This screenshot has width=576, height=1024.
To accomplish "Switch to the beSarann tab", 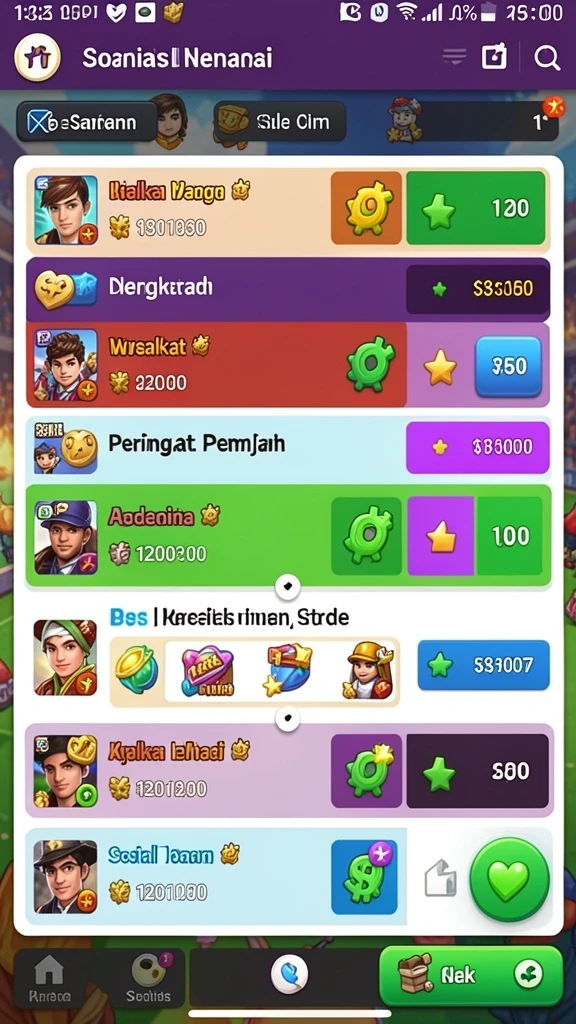I will 87,122.
